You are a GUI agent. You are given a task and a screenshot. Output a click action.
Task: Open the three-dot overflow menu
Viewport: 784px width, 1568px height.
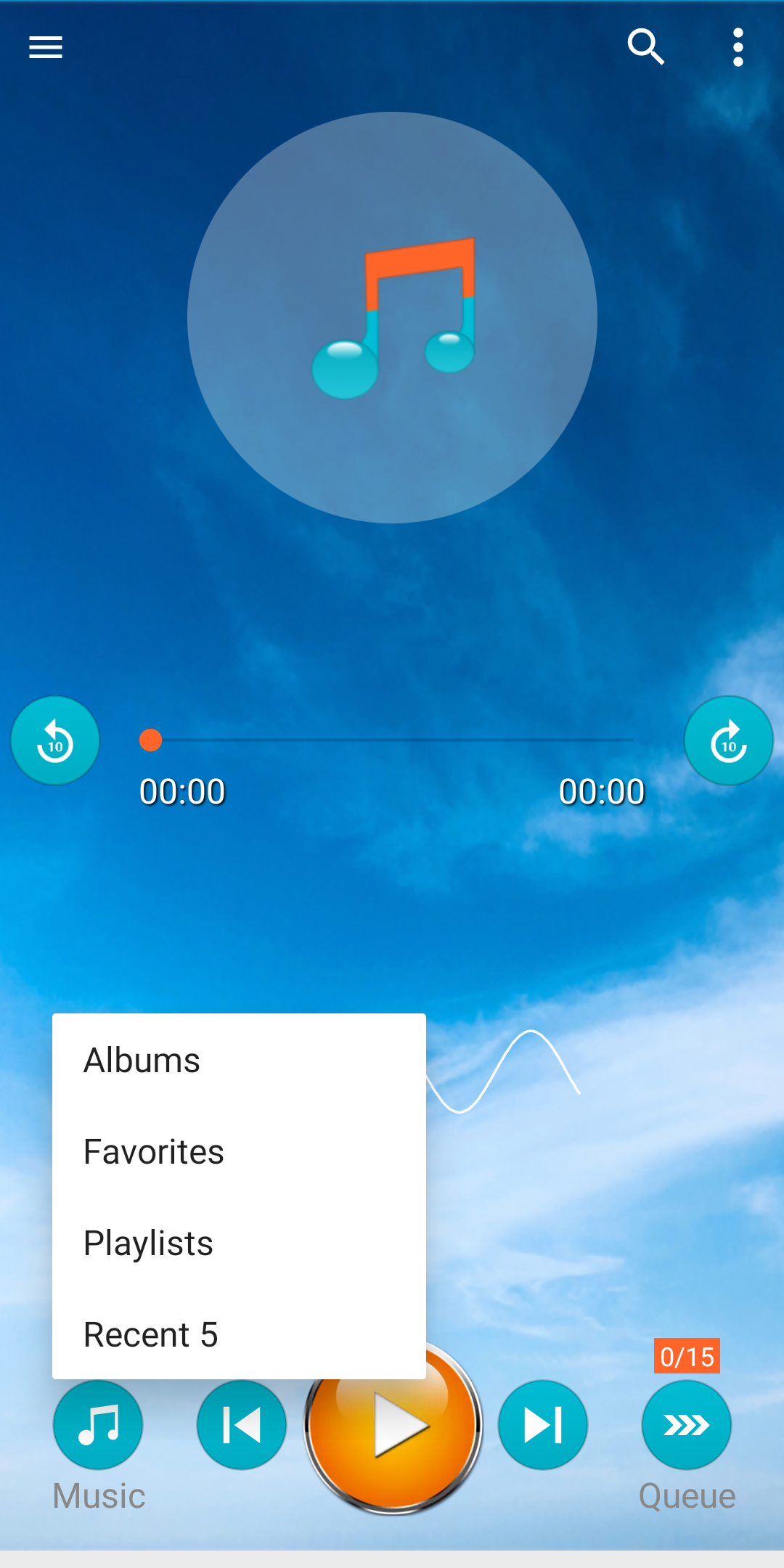pos(738,47)
